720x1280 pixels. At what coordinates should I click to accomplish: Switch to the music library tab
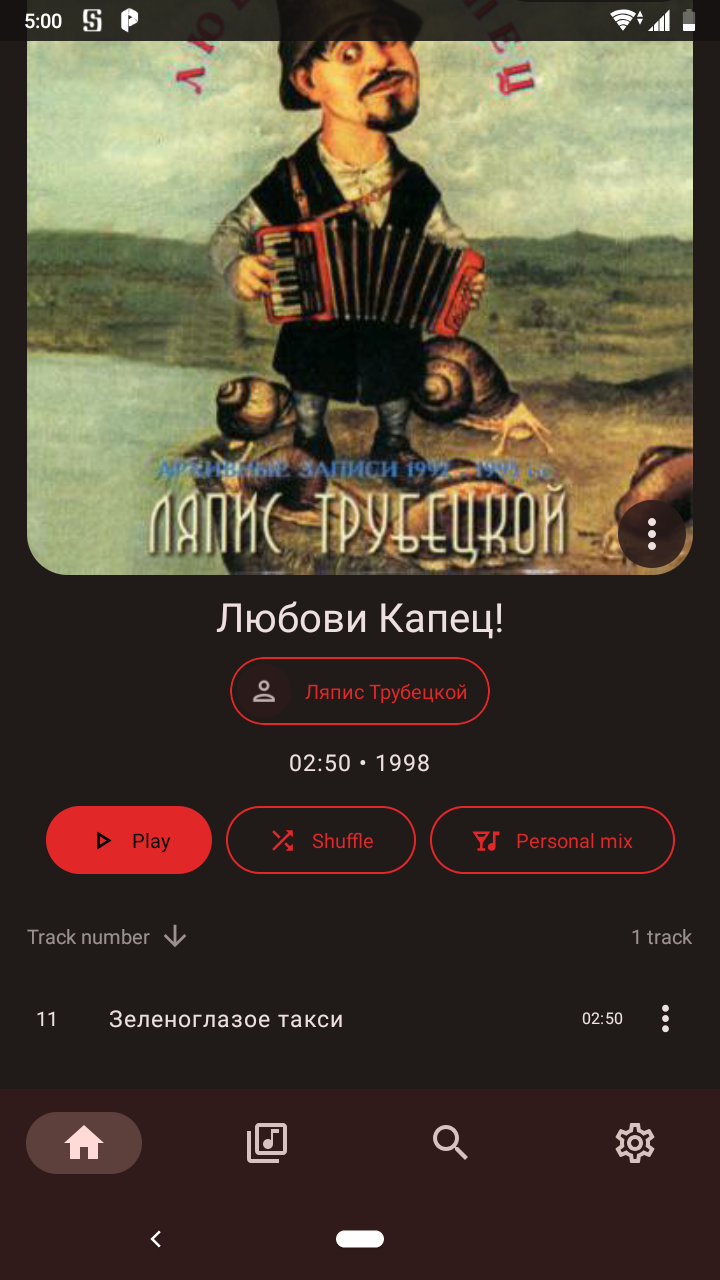[267, 1142]
